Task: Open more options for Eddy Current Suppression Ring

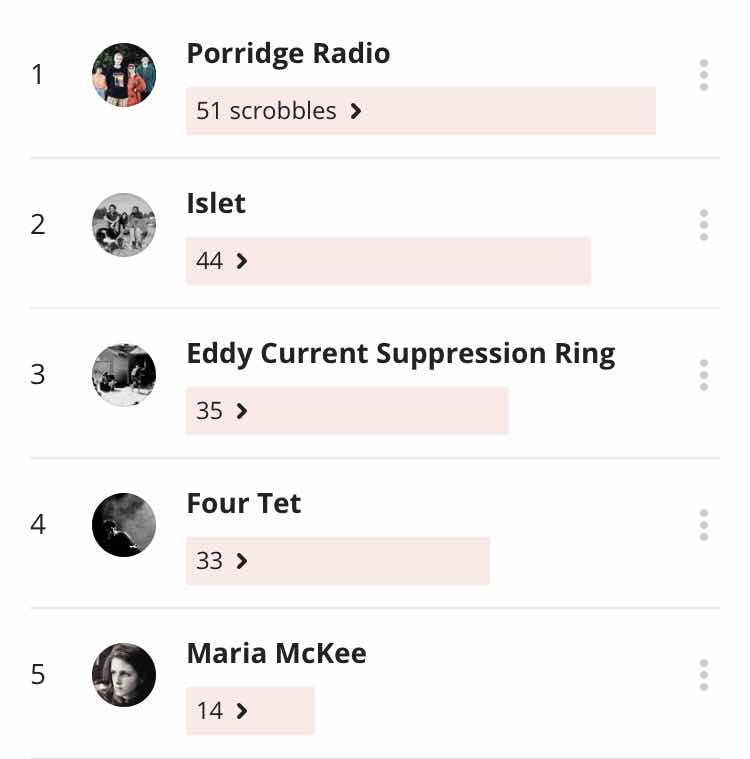Action: click(x=704, y=375)
